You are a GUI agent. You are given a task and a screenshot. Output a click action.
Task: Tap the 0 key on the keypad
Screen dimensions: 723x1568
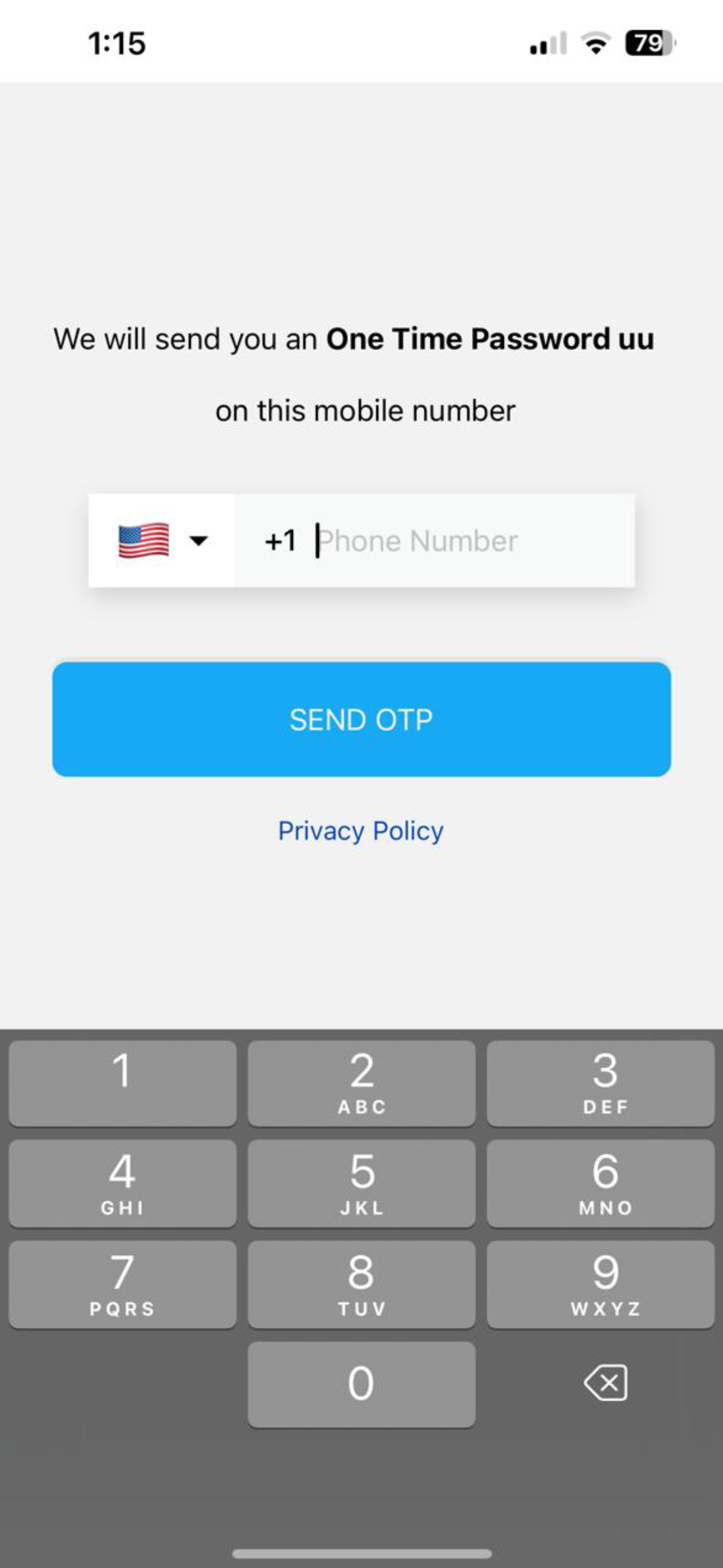361,1382
